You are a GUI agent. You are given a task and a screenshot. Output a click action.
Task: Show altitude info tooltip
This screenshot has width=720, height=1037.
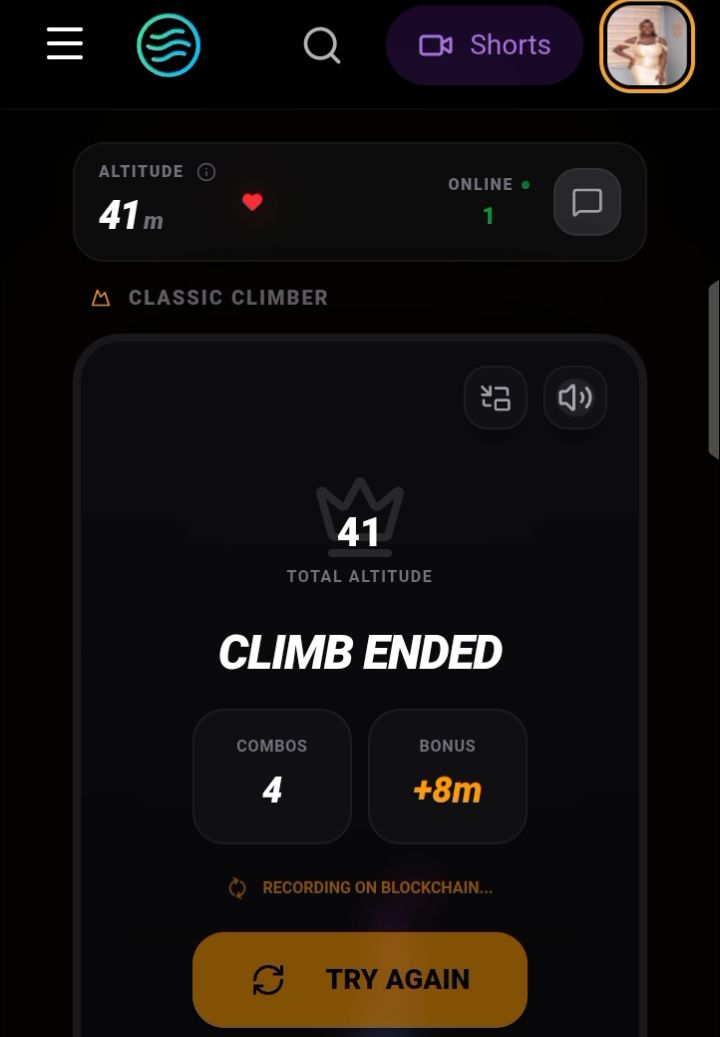(206, 172)
